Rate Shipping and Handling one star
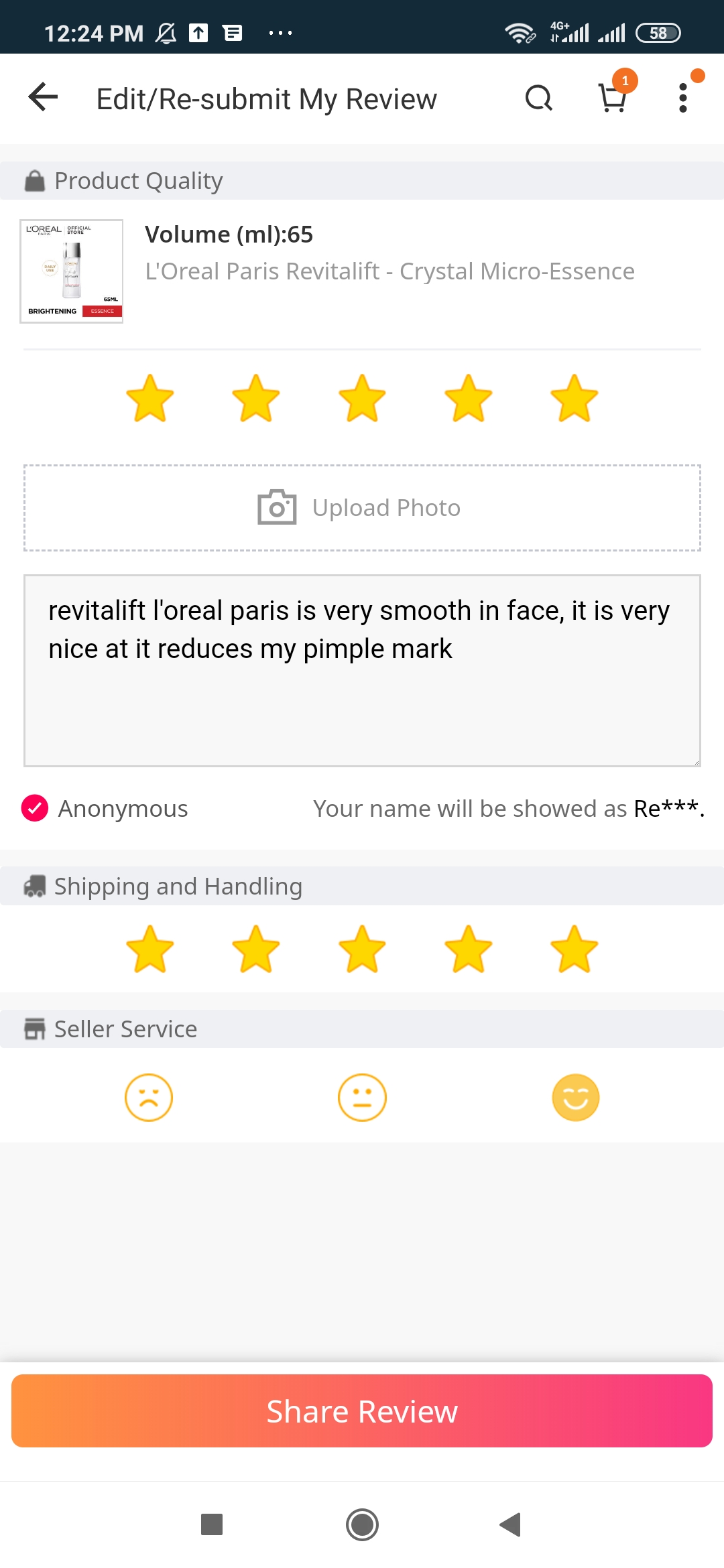Image resolution: width=724 pixels, height=1568 pixels. (x=150, y=949)
